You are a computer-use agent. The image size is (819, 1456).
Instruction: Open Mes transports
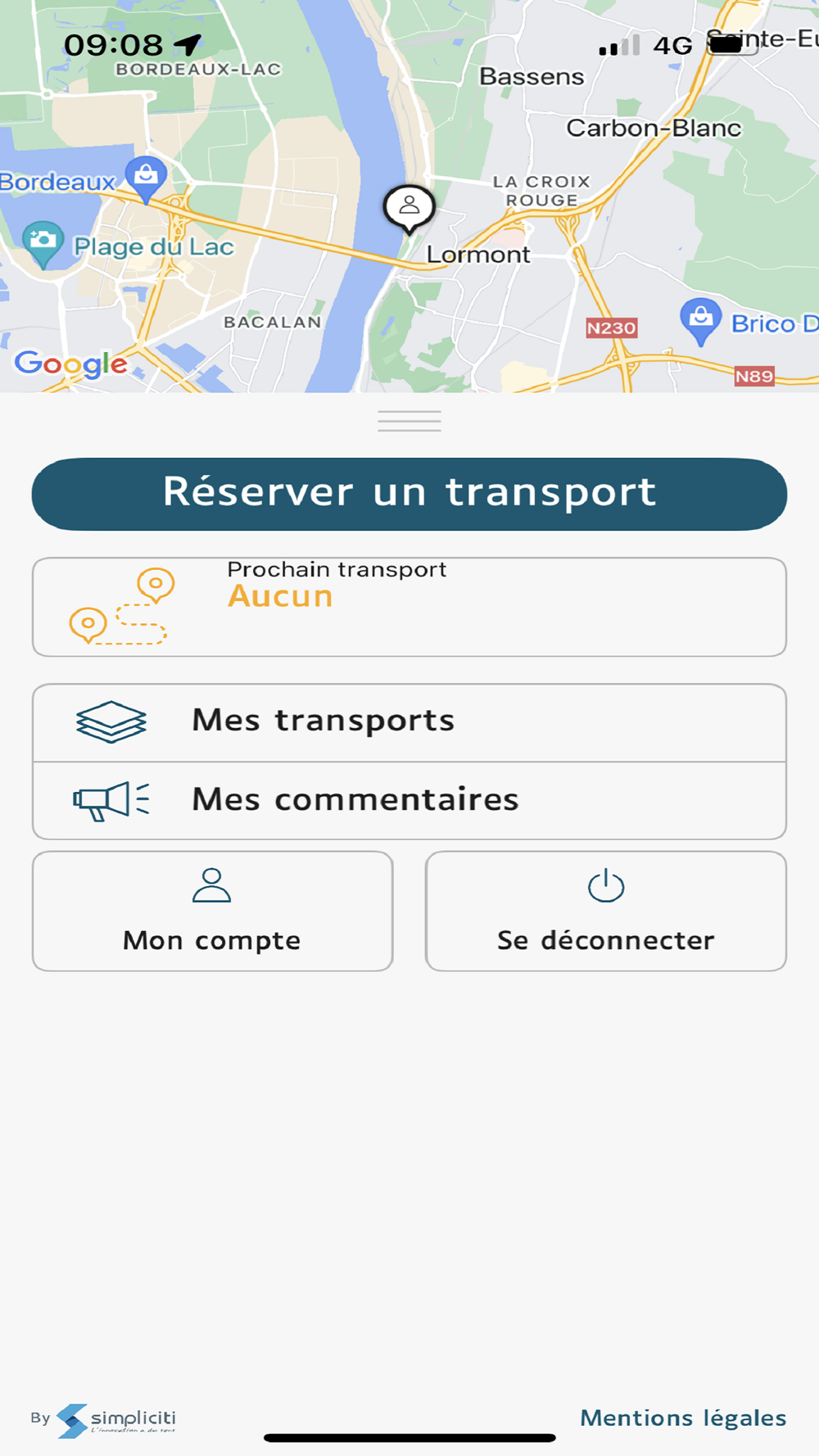point(409,721)
